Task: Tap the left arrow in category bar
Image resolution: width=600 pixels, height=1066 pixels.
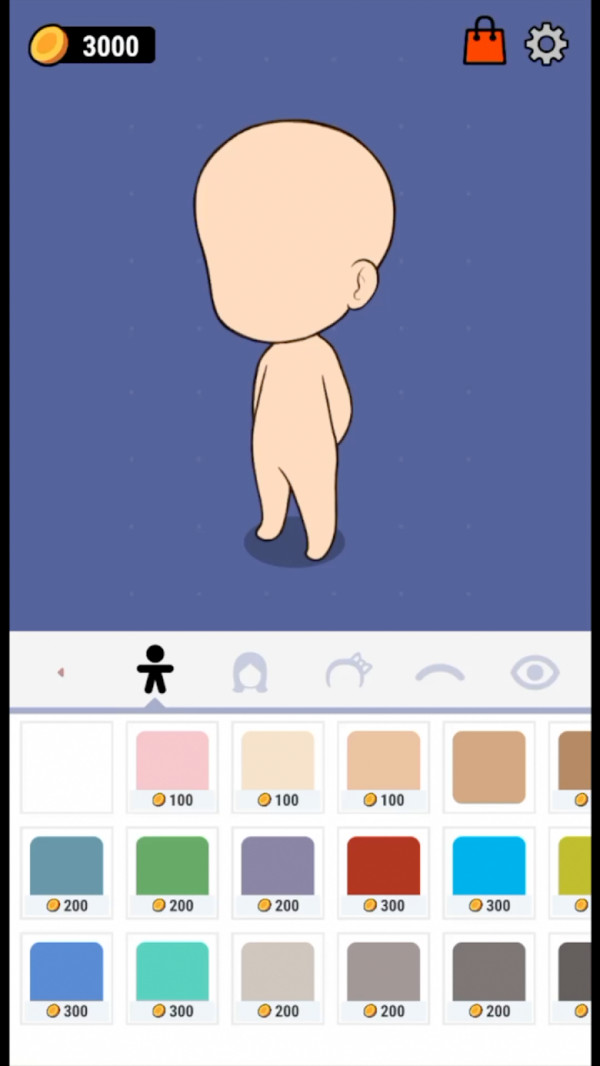Action: 60,672
